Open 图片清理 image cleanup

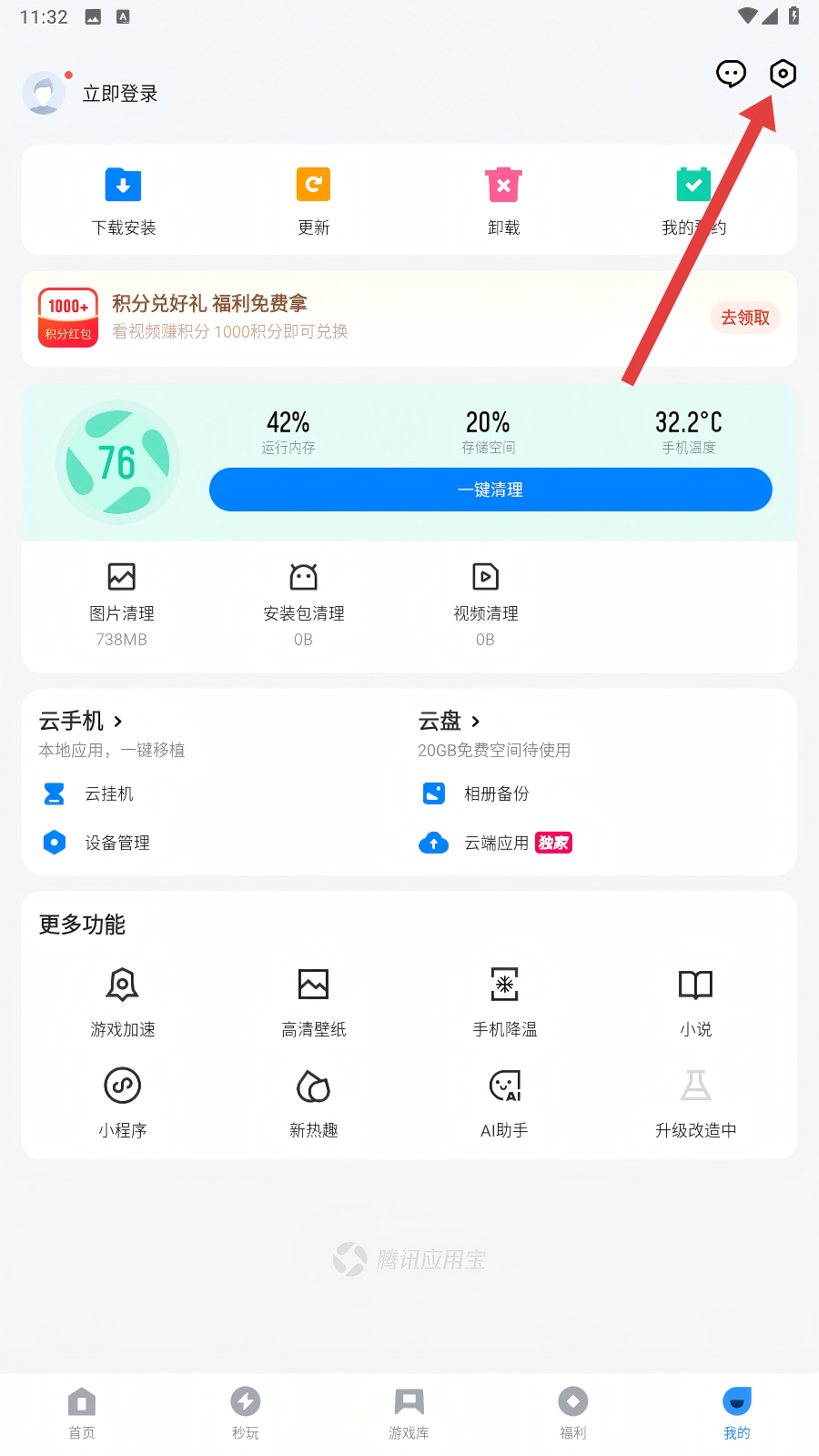122,602
